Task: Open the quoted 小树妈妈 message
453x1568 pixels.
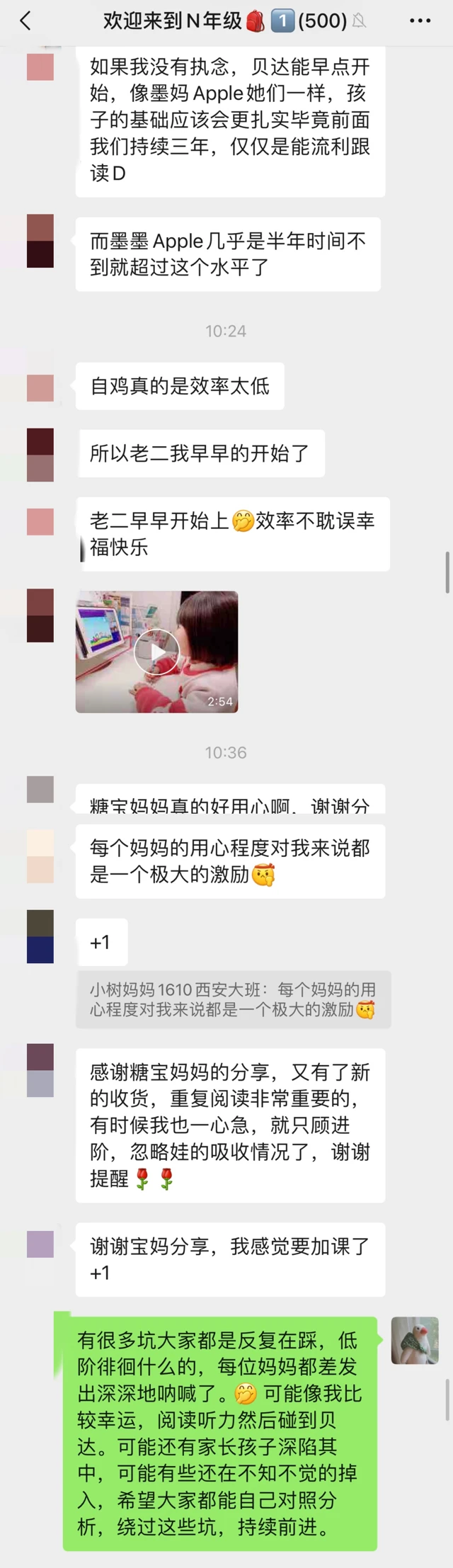Action: point(233,999)
